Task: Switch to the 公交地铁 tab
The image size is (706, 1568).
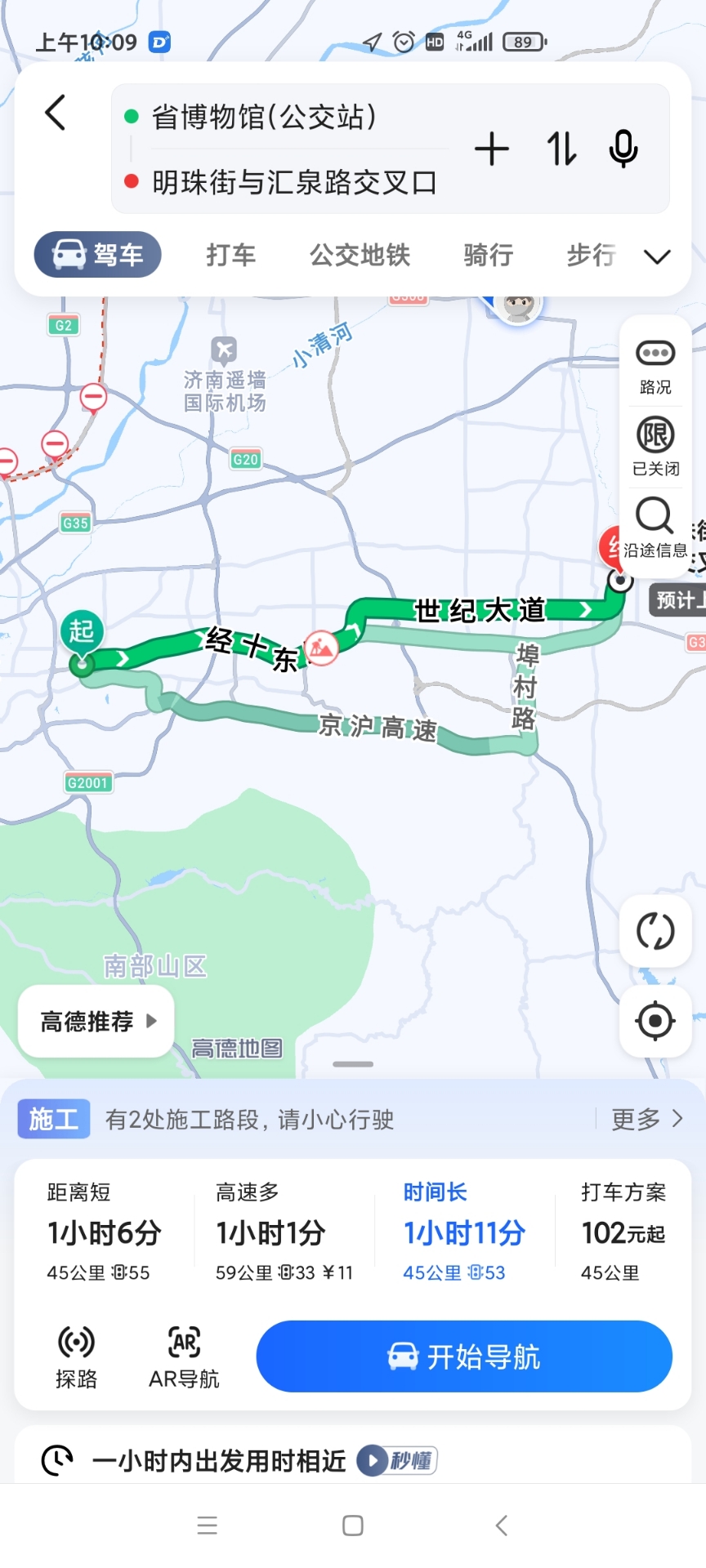Action: point(360,255)
